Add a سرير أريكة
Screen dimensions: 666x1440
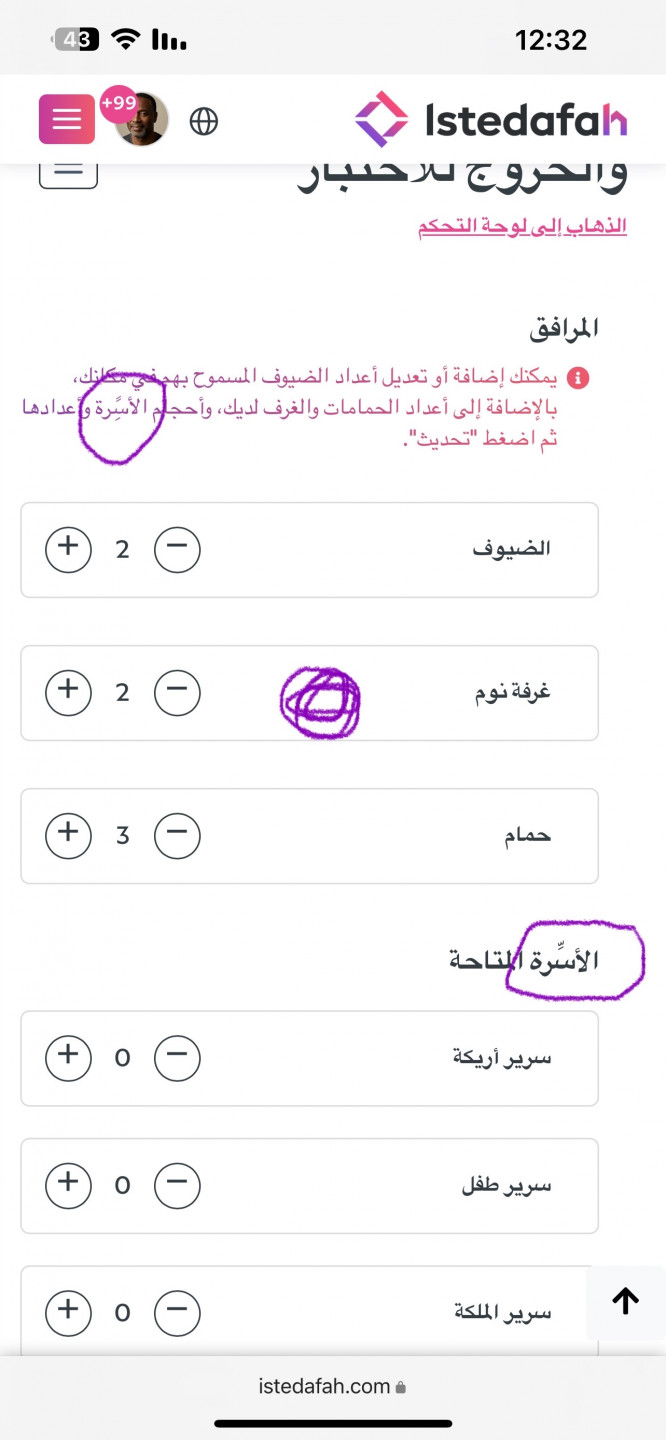coord(69,1058)
